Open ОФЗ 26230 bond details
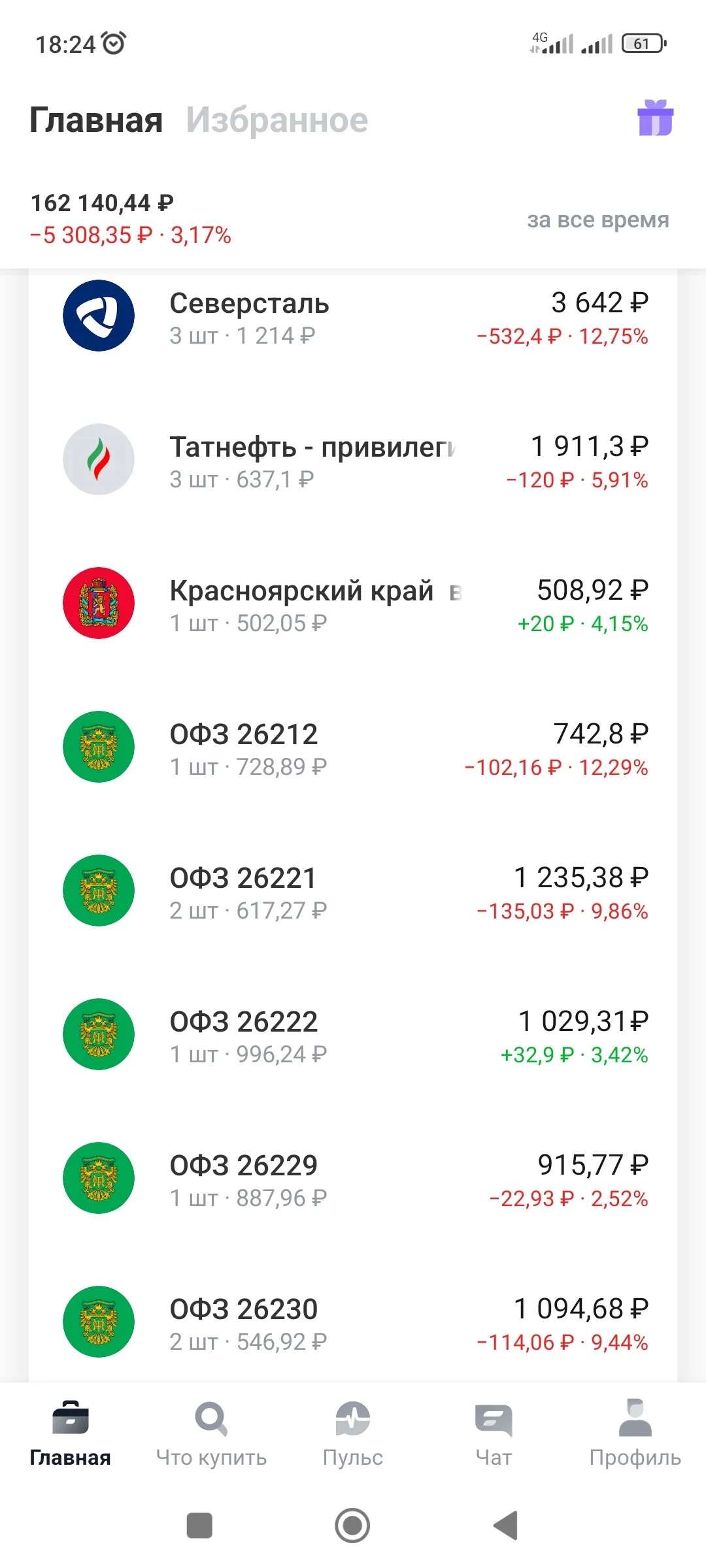Screen dimensions: 706x1568 pos(353,1322)
